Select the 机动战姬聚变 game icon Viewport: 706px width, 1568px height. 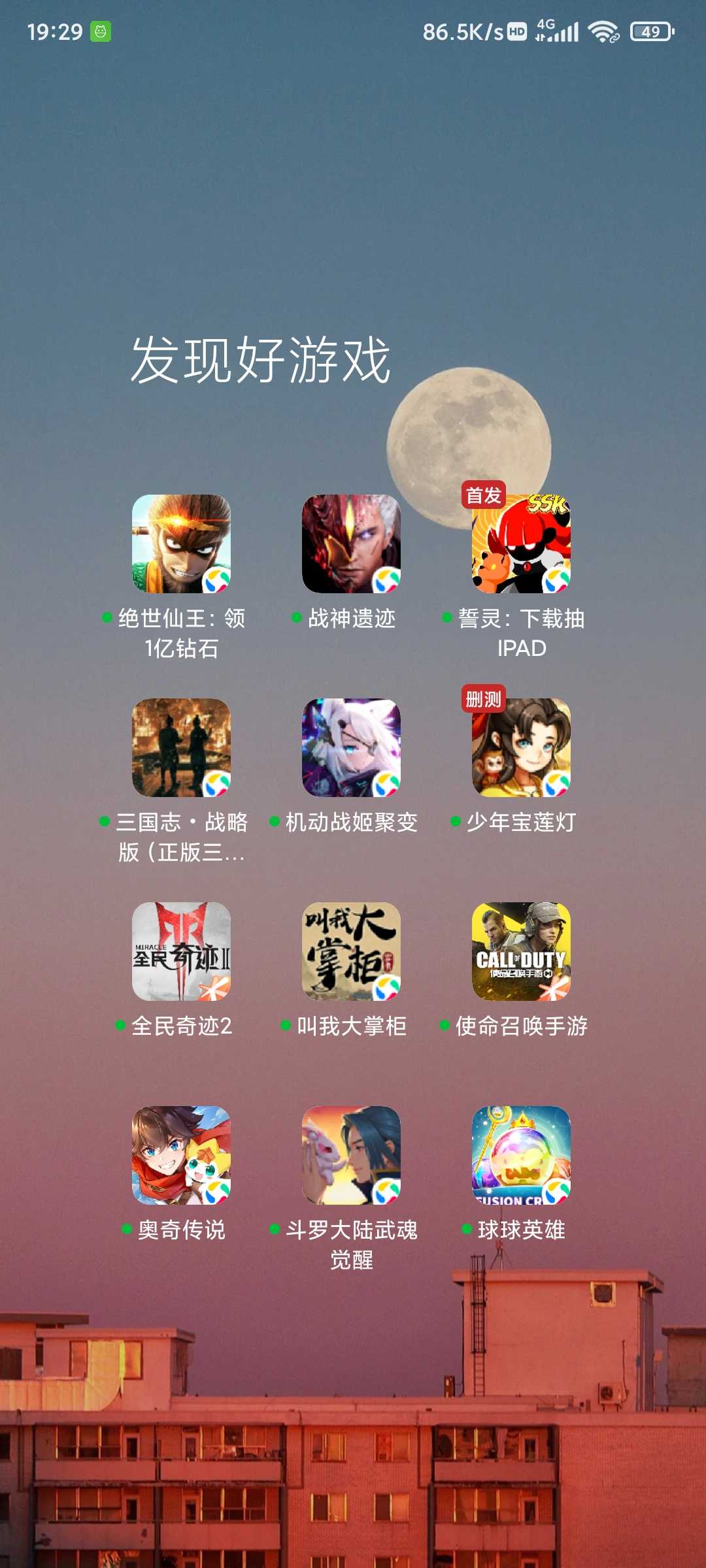pos(351,747)
